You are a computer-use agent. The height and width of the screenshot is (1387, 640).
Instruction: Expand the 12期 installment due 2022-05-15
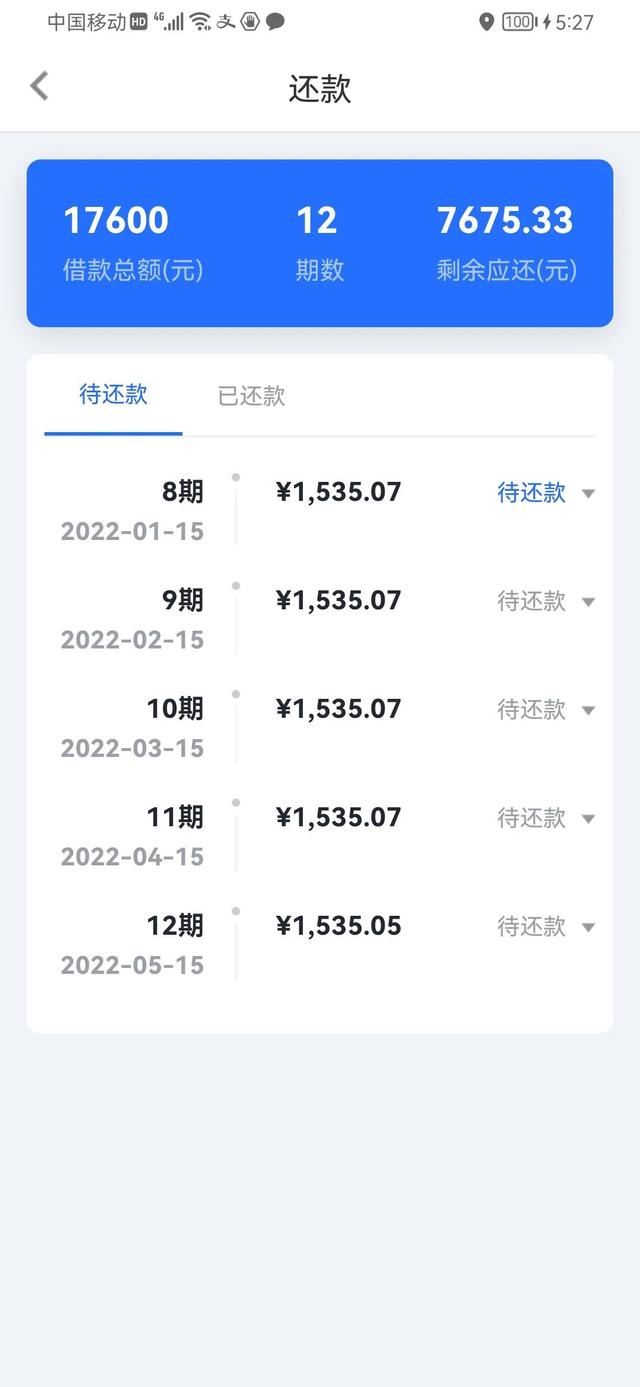588,927
